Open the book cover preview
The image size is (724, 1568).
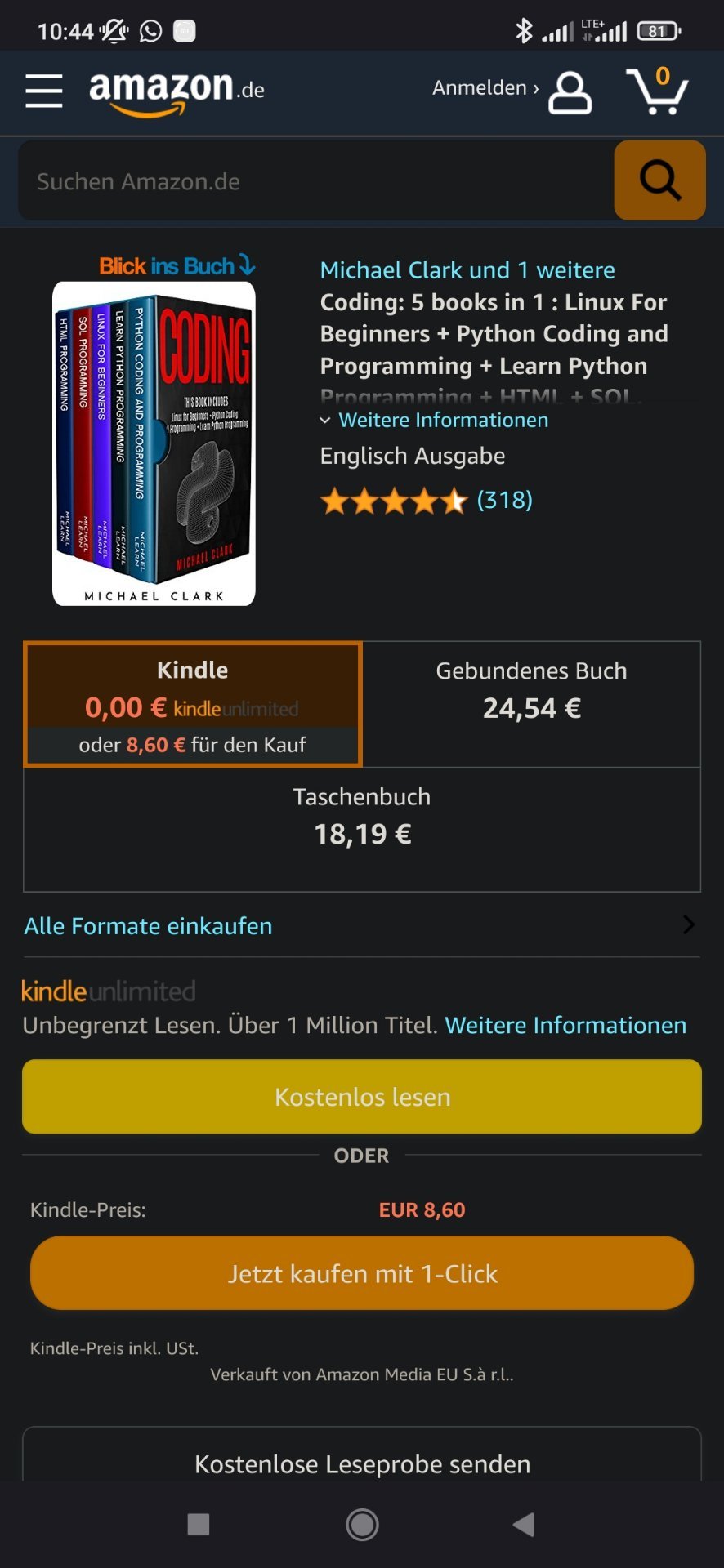154,443
